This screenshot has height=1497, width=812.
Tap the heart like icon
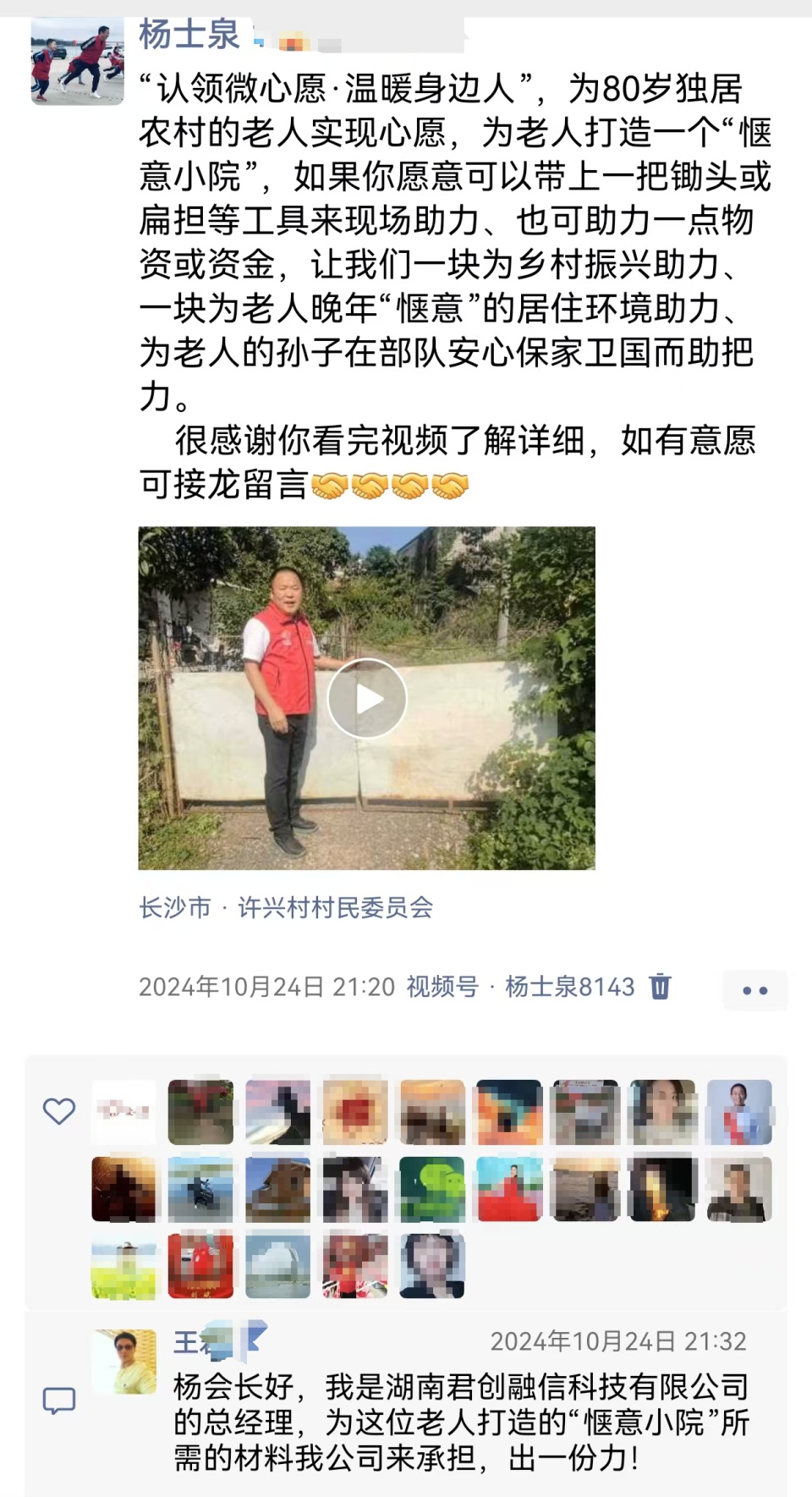(x=60, y=1110)
